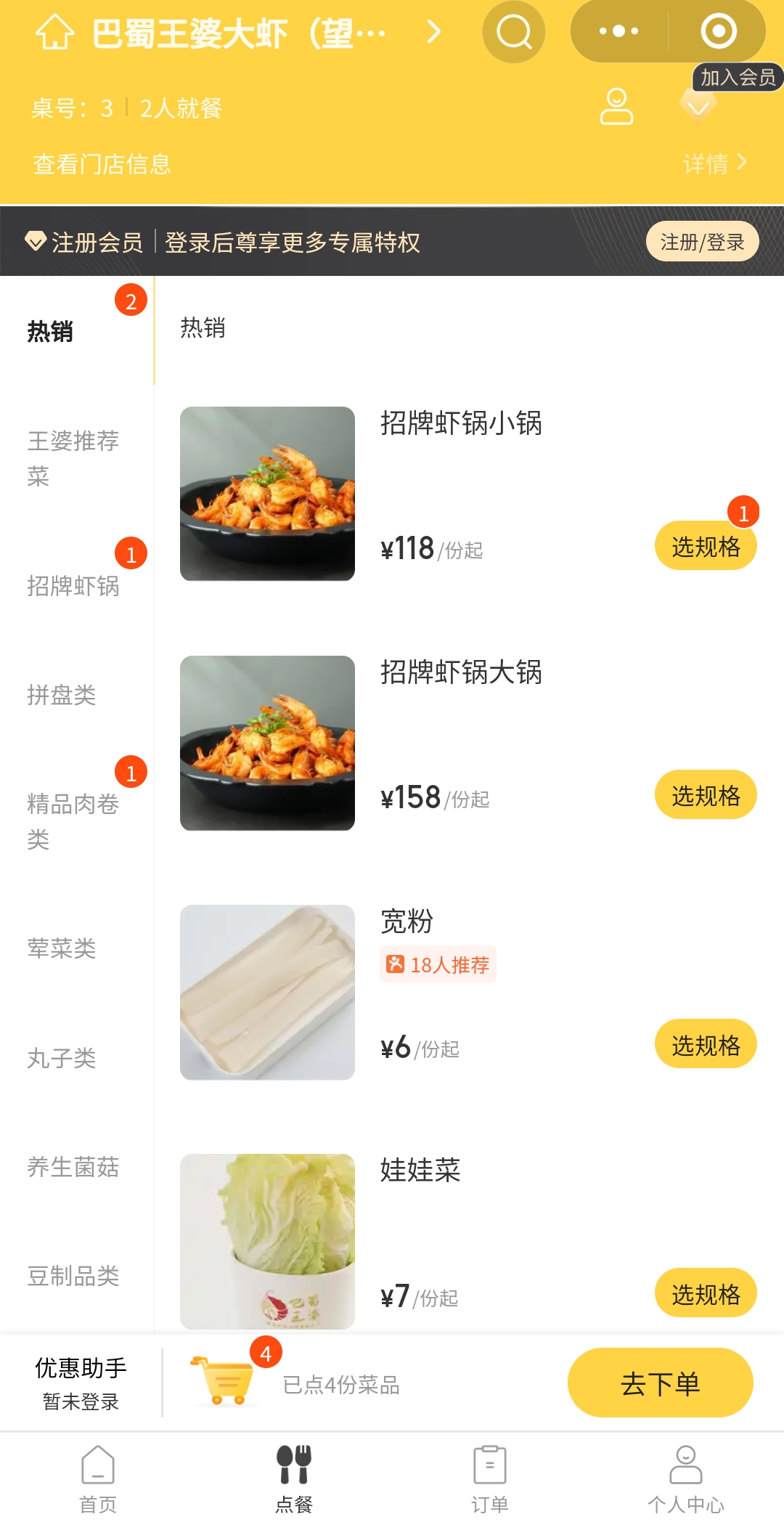The image size is (784, 1522).
Task: Pick specs for 娃娃菜
Action: [706, 1293]
